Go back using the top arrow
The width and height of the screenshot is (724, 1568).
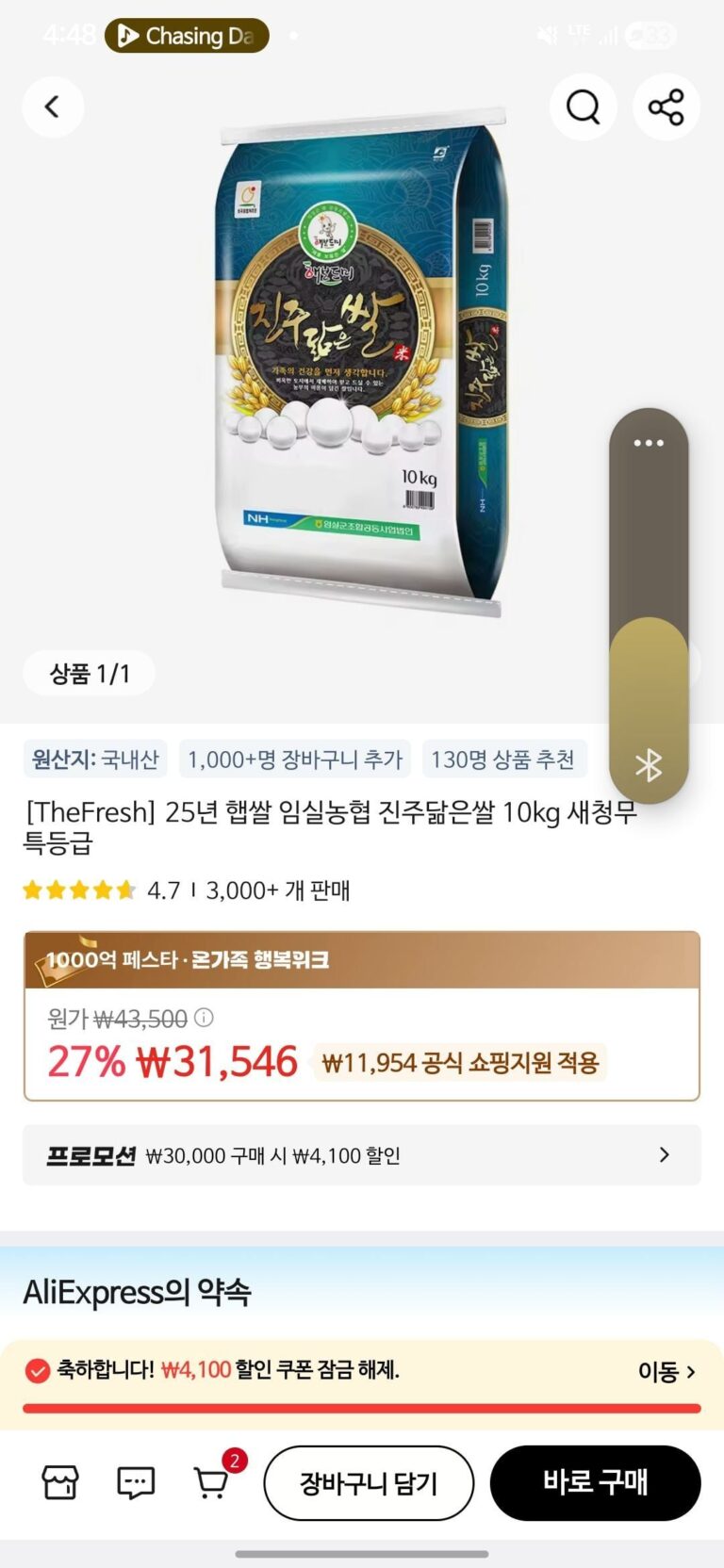53,106
